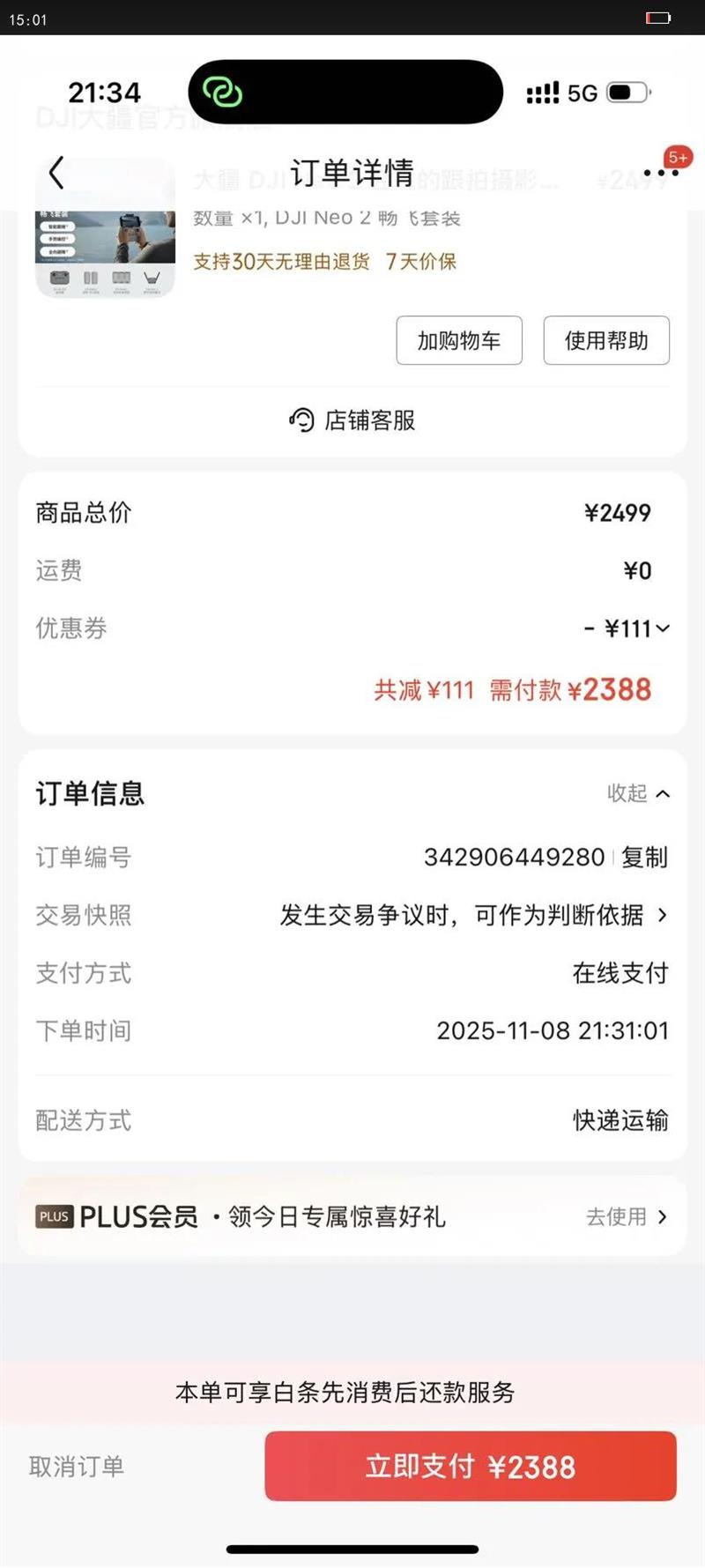Expand the 优惠券 discount details

pyautogui.click(x=629, y=628)
